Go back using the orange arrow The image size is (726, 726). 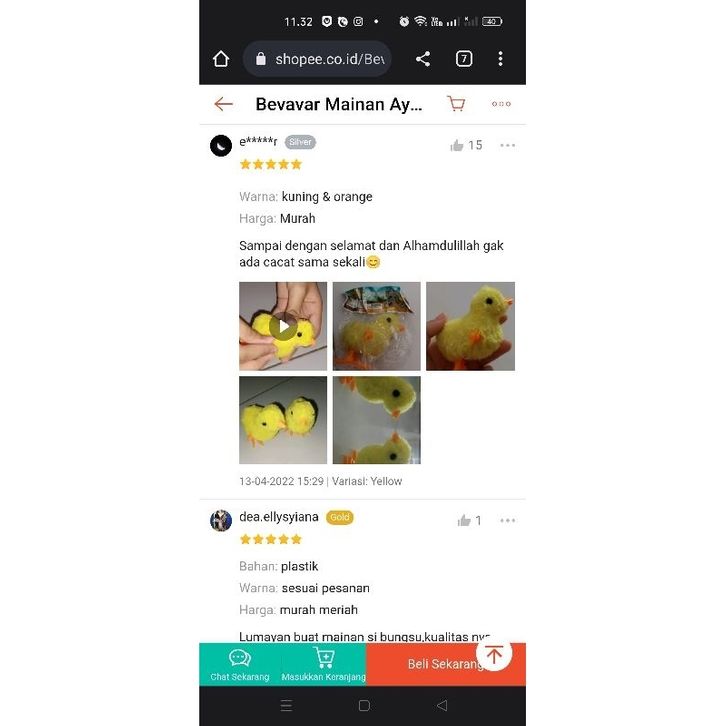pyautogui.click(x=224, y=104)
